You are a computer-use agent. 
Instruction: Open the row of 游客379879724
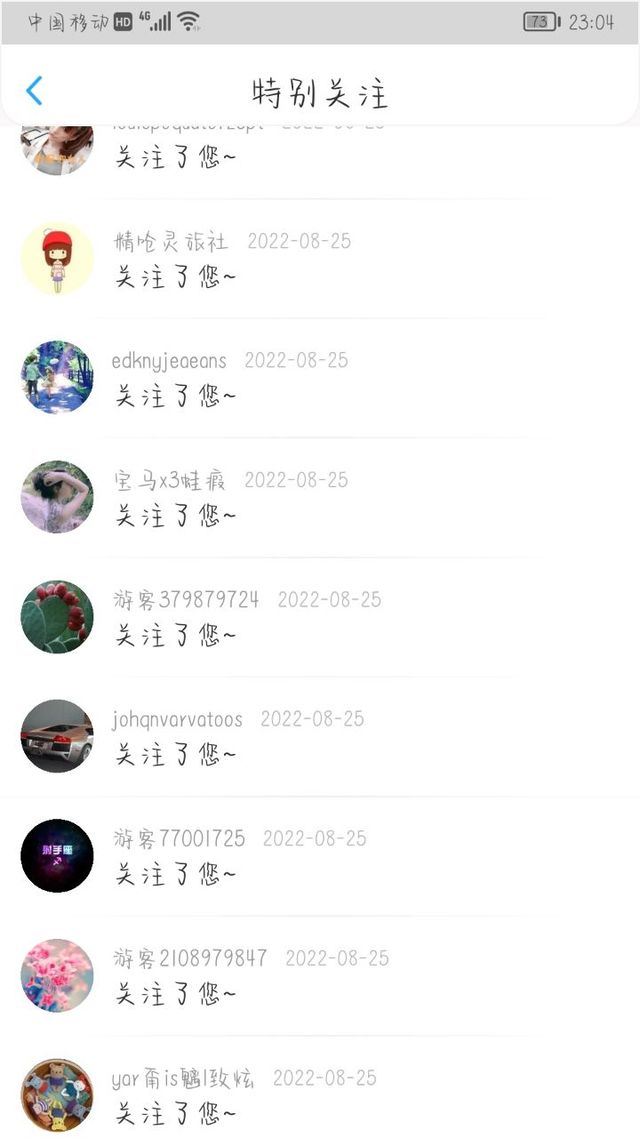pos(320,617)
